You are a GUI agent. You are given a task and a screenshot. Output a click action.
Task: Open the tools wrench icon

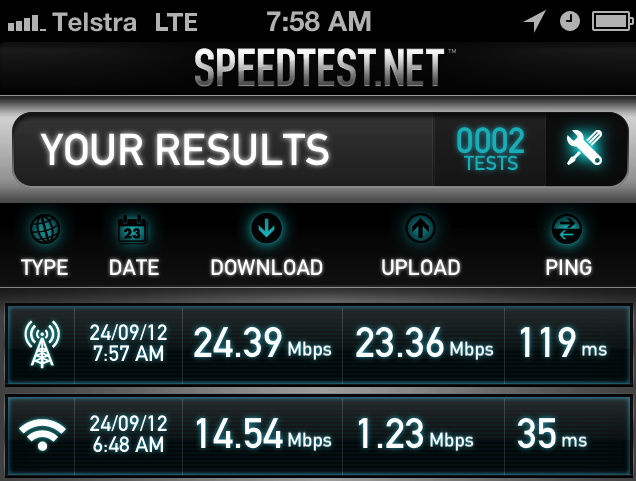point(584,149)
